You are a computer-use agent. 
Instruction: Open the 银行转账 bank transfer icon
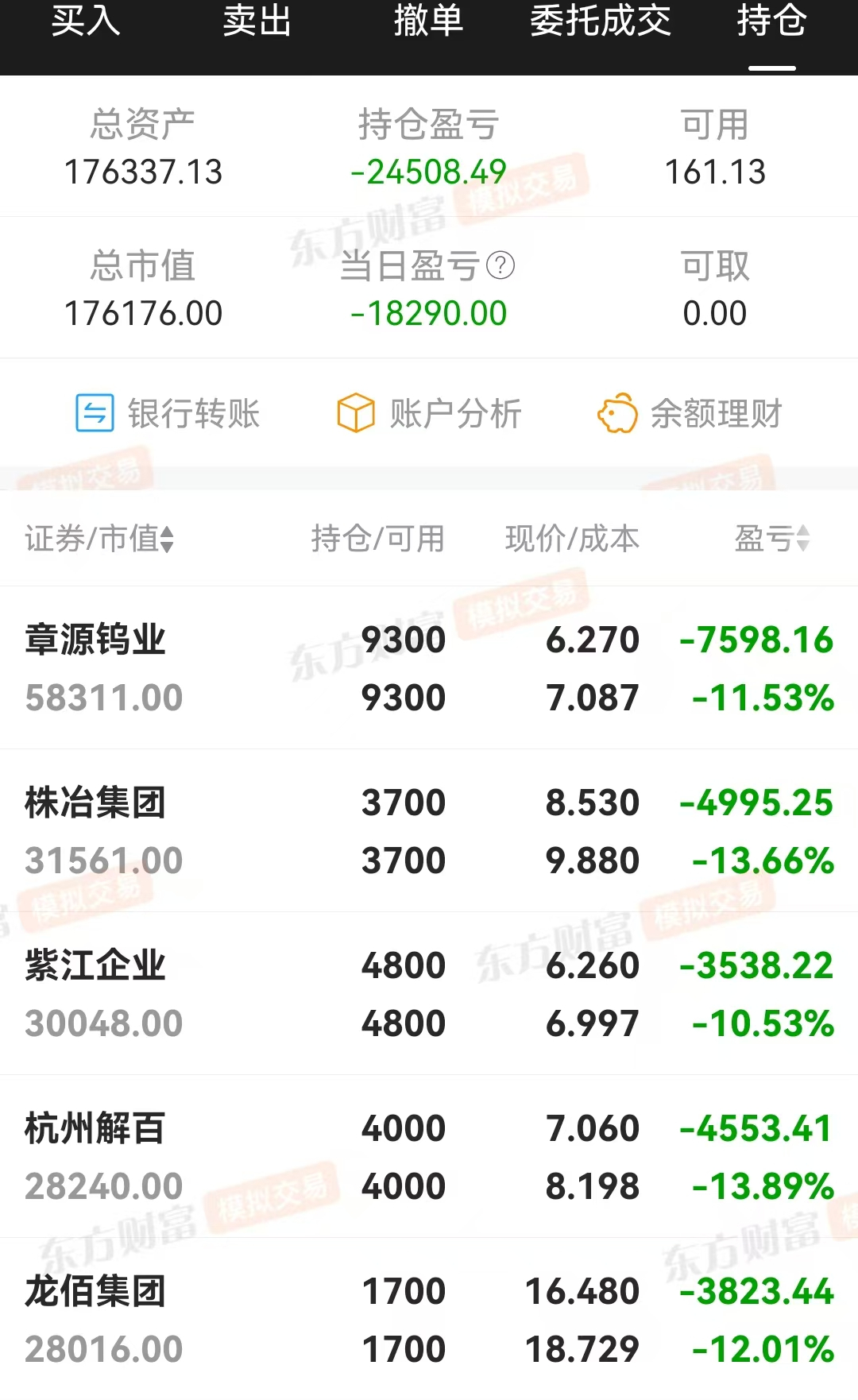click(x=93, y=413)
